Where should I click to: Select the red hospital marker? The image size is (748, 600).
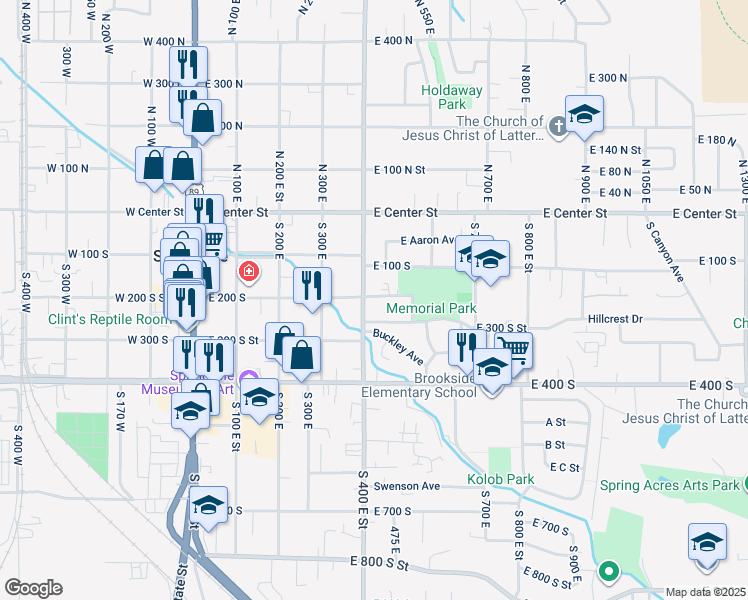249,272
